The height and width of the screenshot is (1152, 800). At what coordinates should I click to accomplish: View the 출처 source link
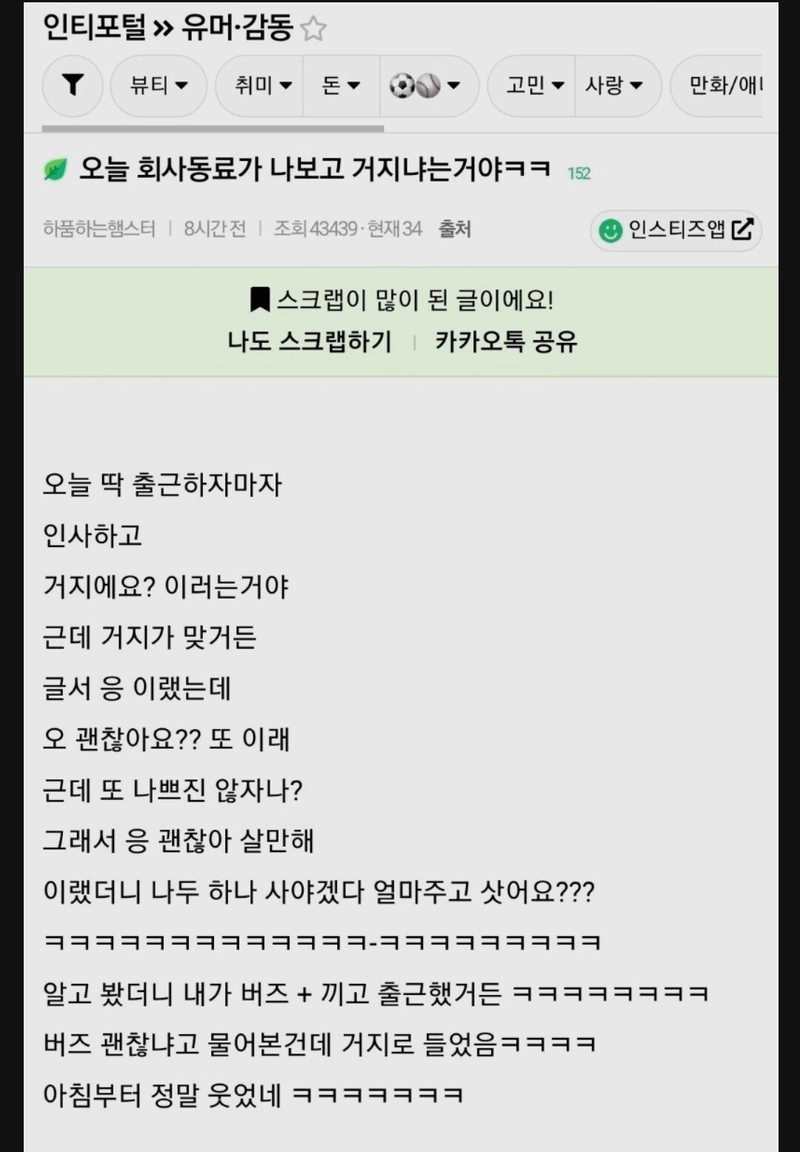(x=454, y=229)
